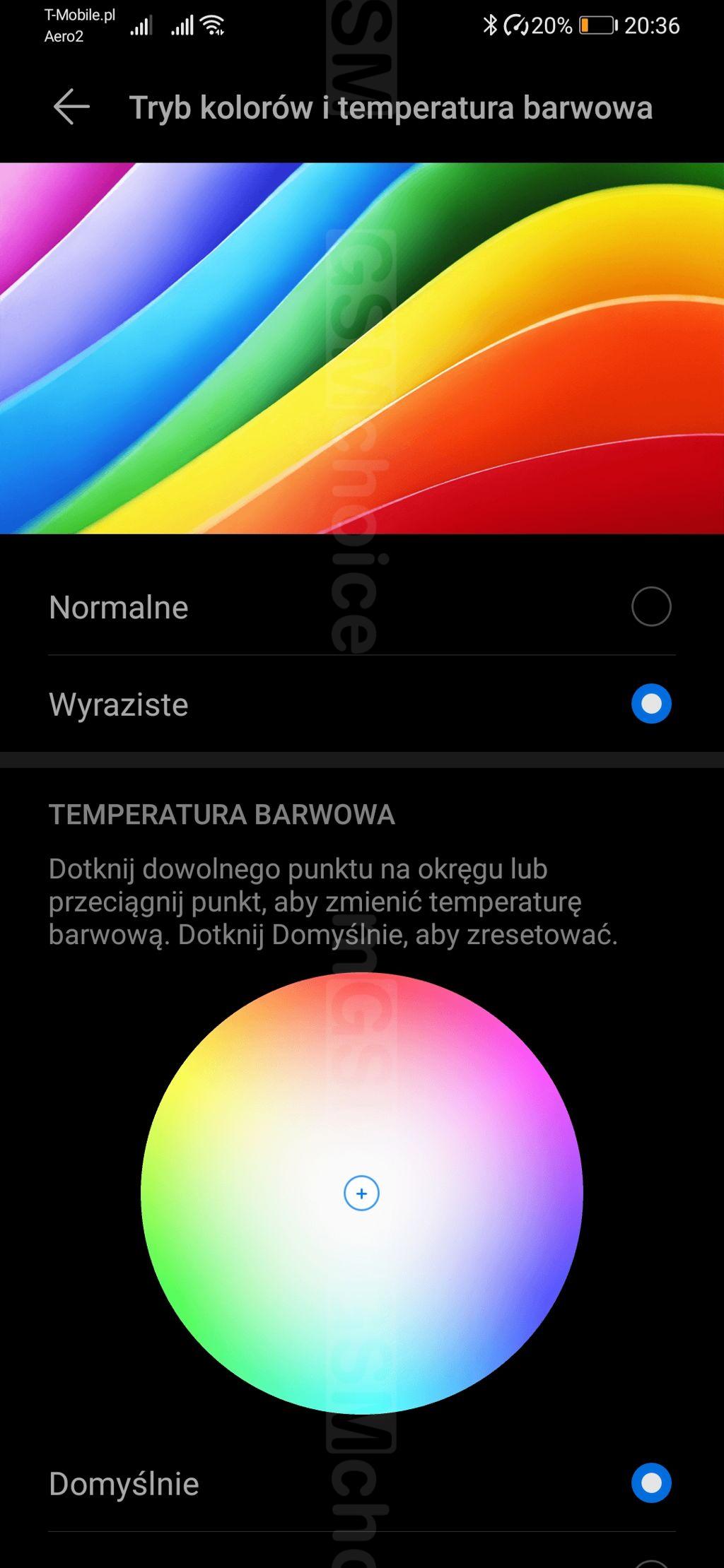This screenshot has height=1568, width=724.
Task: Go back using the arrow icon
Action: [x=71, y=107]
